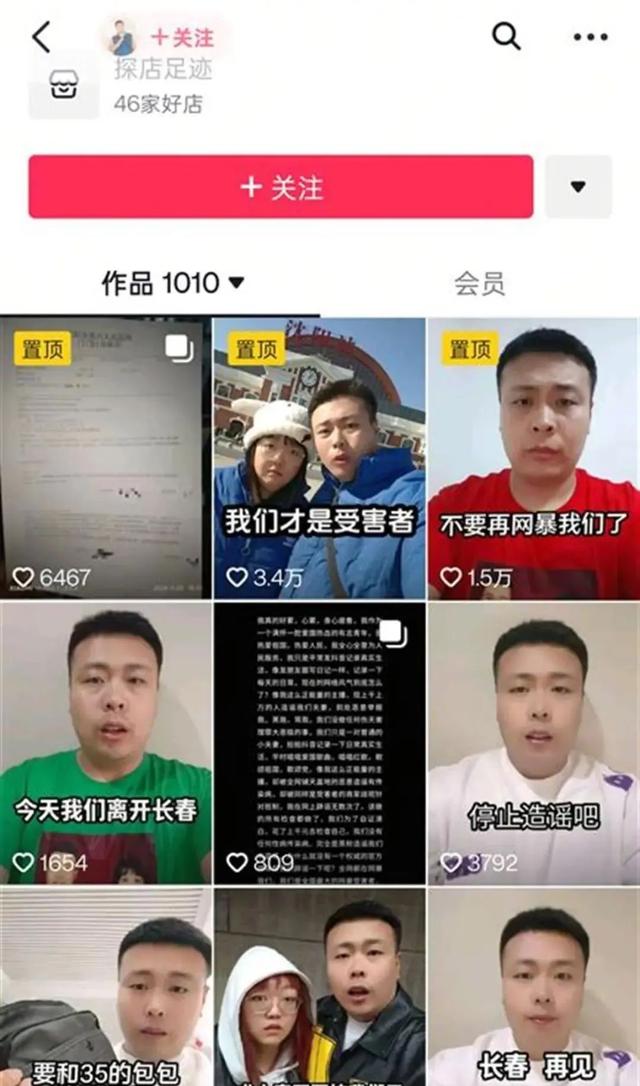
Task: Open the three-dot overflow menu
Action: point(590,38)
